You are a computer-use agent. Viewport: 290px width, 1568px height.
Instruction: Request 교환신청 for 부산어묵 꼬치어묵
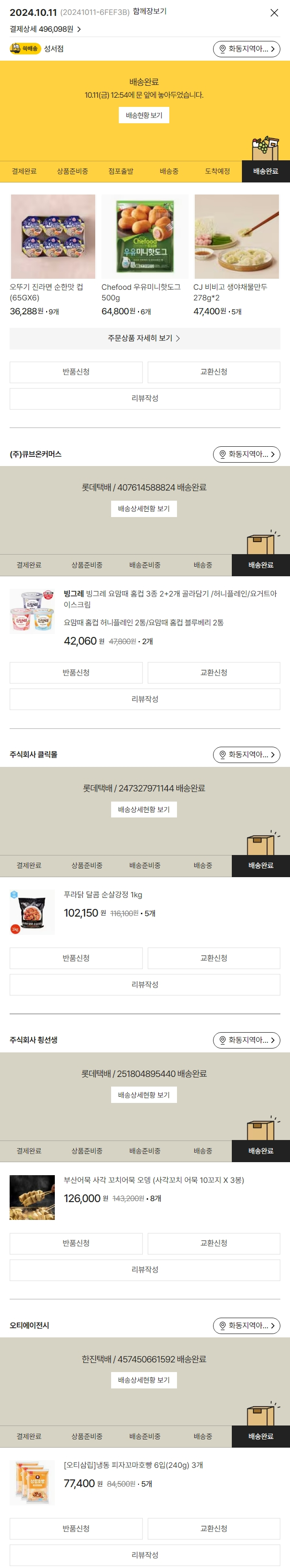pos(214,1243)
